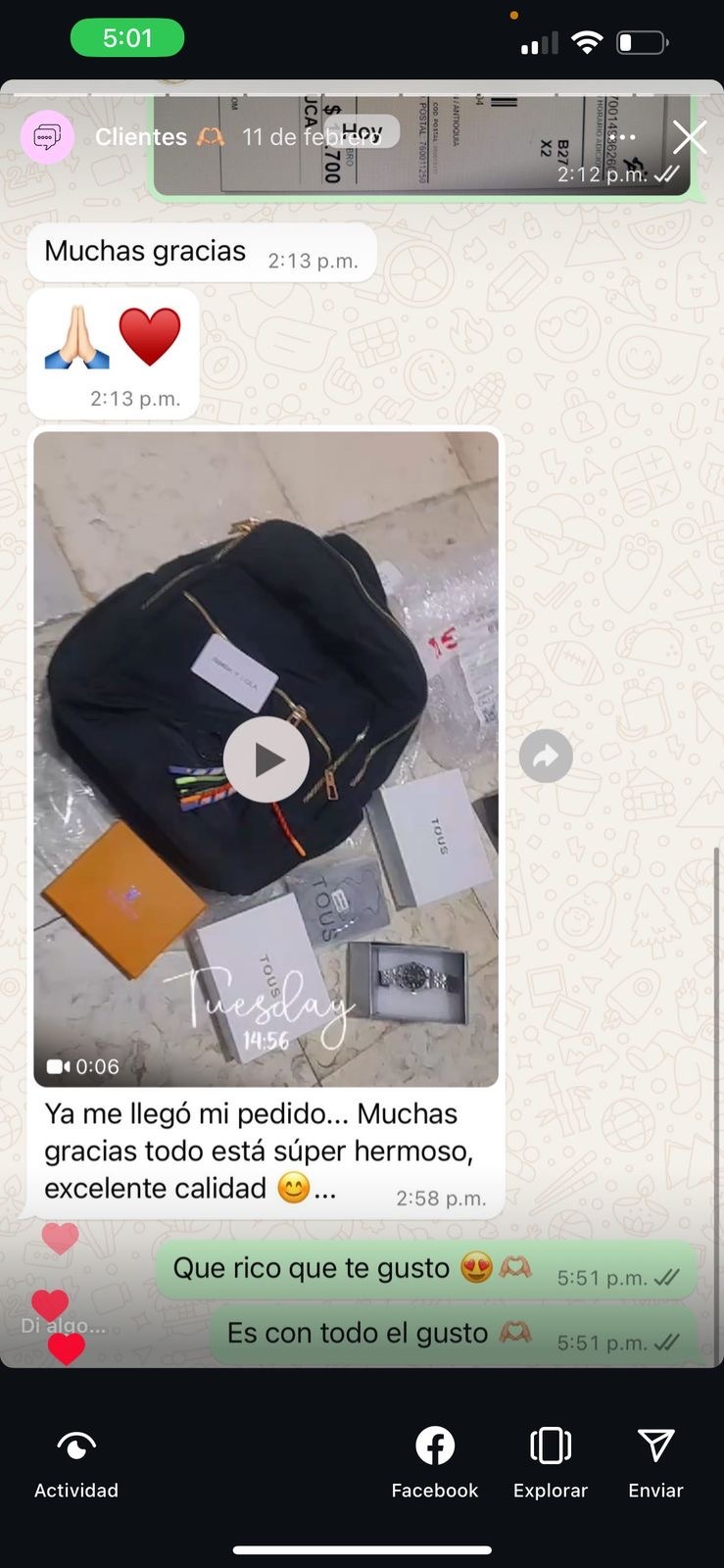Share the story to Facebook
724x1568 pixels.
(435, 1462)
